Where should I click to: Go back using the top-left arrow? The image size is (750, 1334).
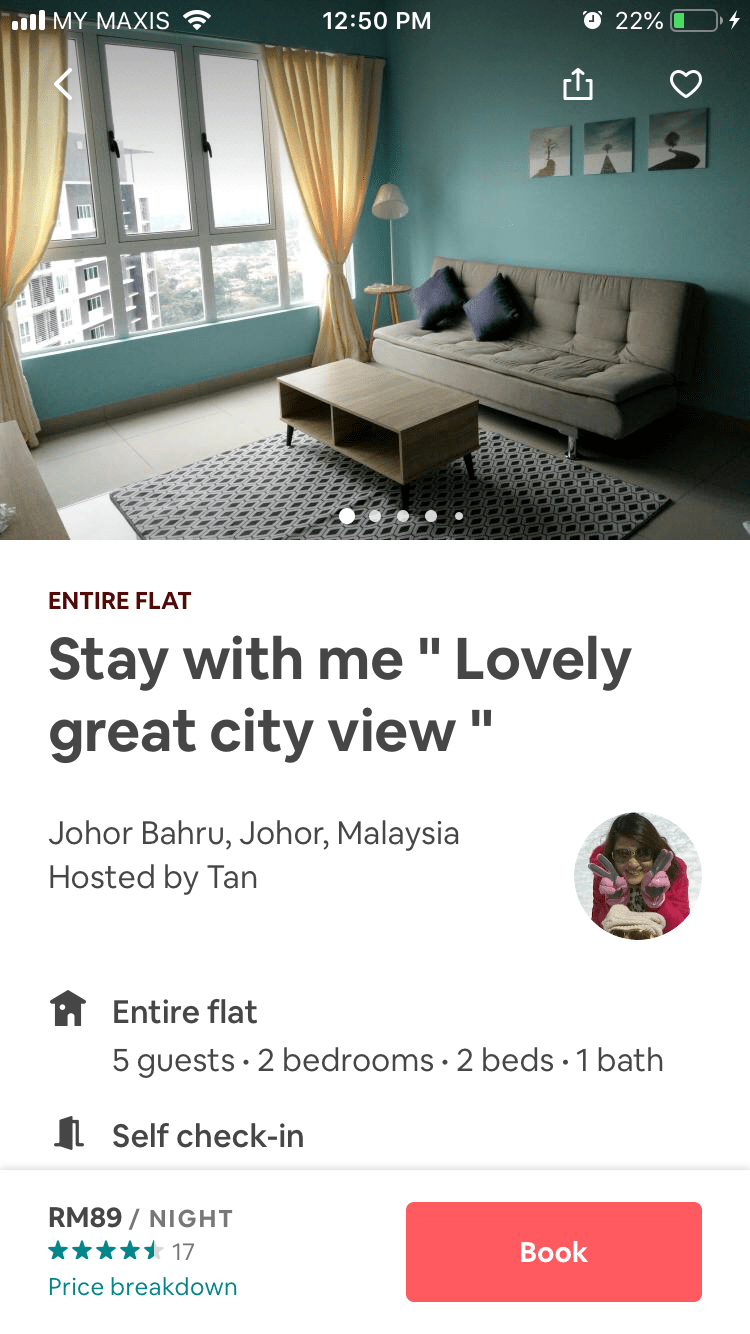pos(63,84)
